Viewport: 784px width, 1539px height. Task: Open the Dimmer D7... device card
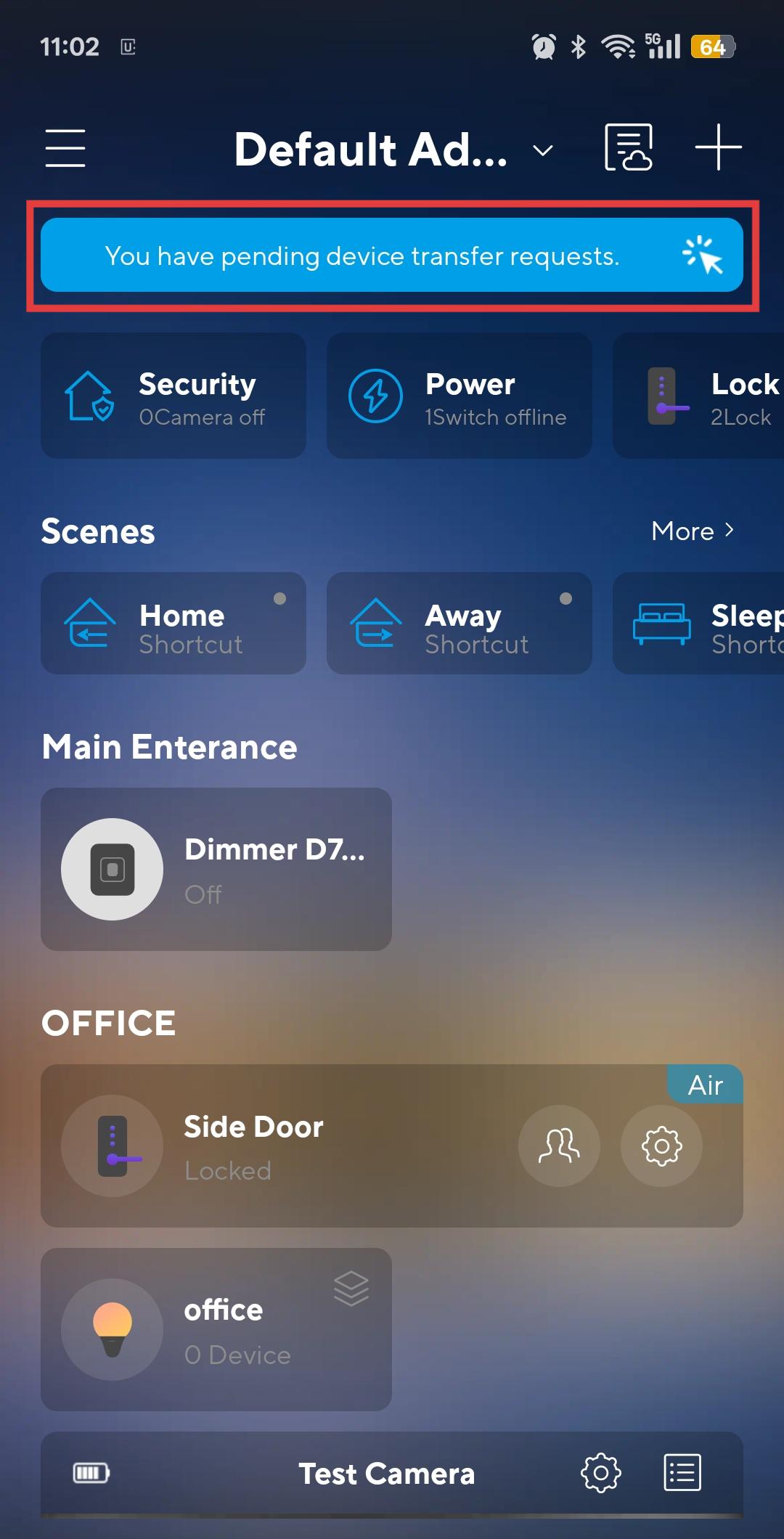pos(216,870)
